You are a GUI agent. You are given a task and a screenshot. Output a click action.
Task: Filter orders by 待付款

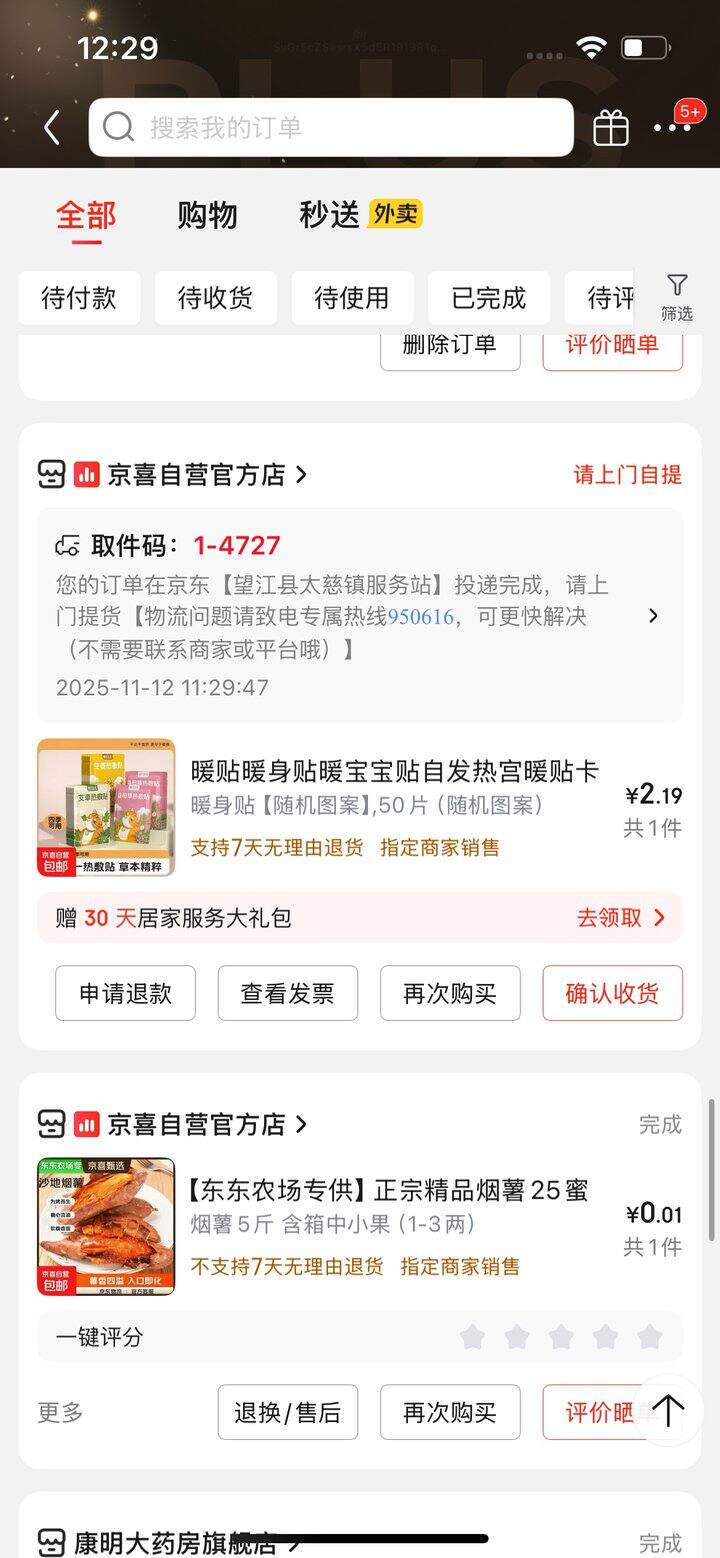coord(79,298)
